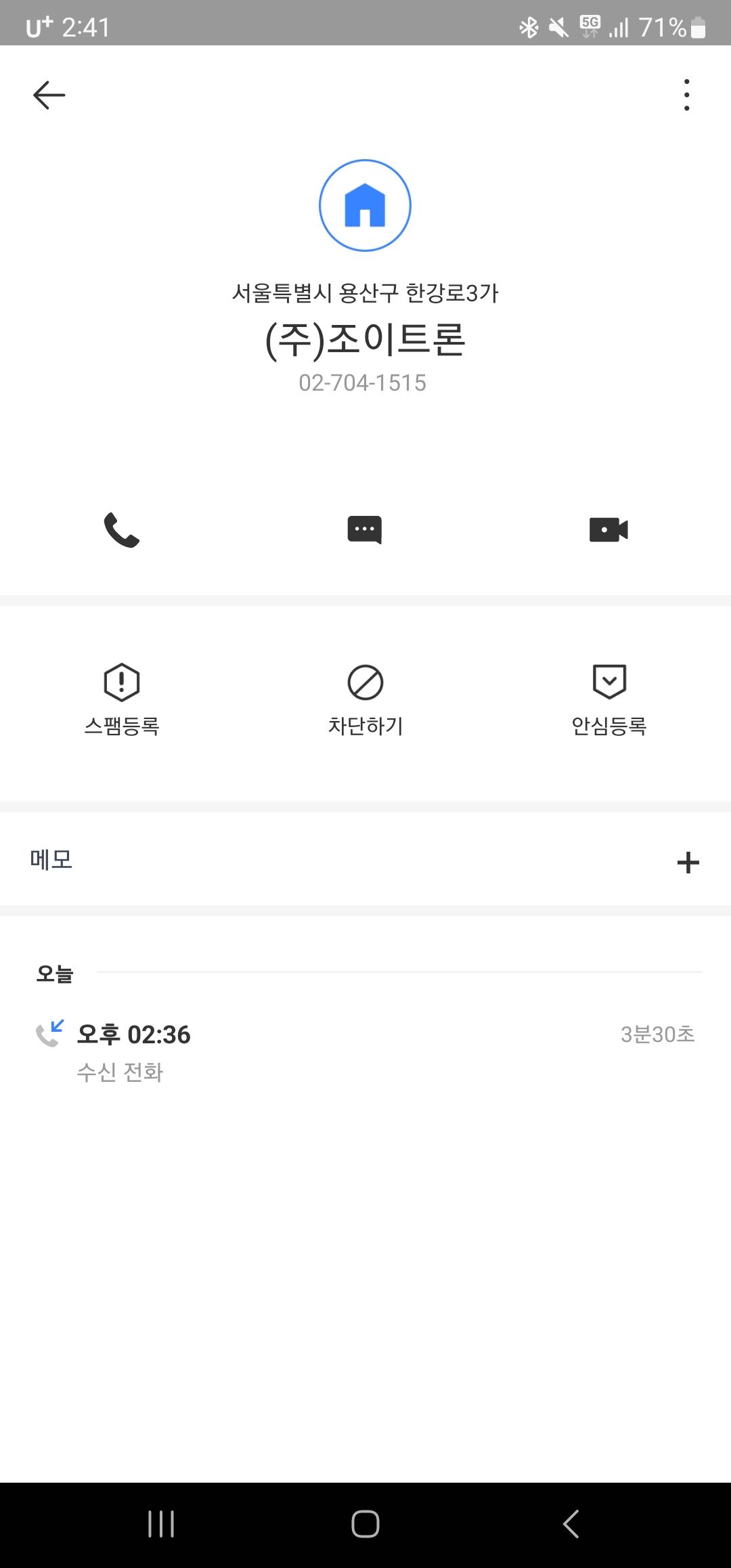Go back using the top arrow
731x1568 pixels.
coord(49,94)
